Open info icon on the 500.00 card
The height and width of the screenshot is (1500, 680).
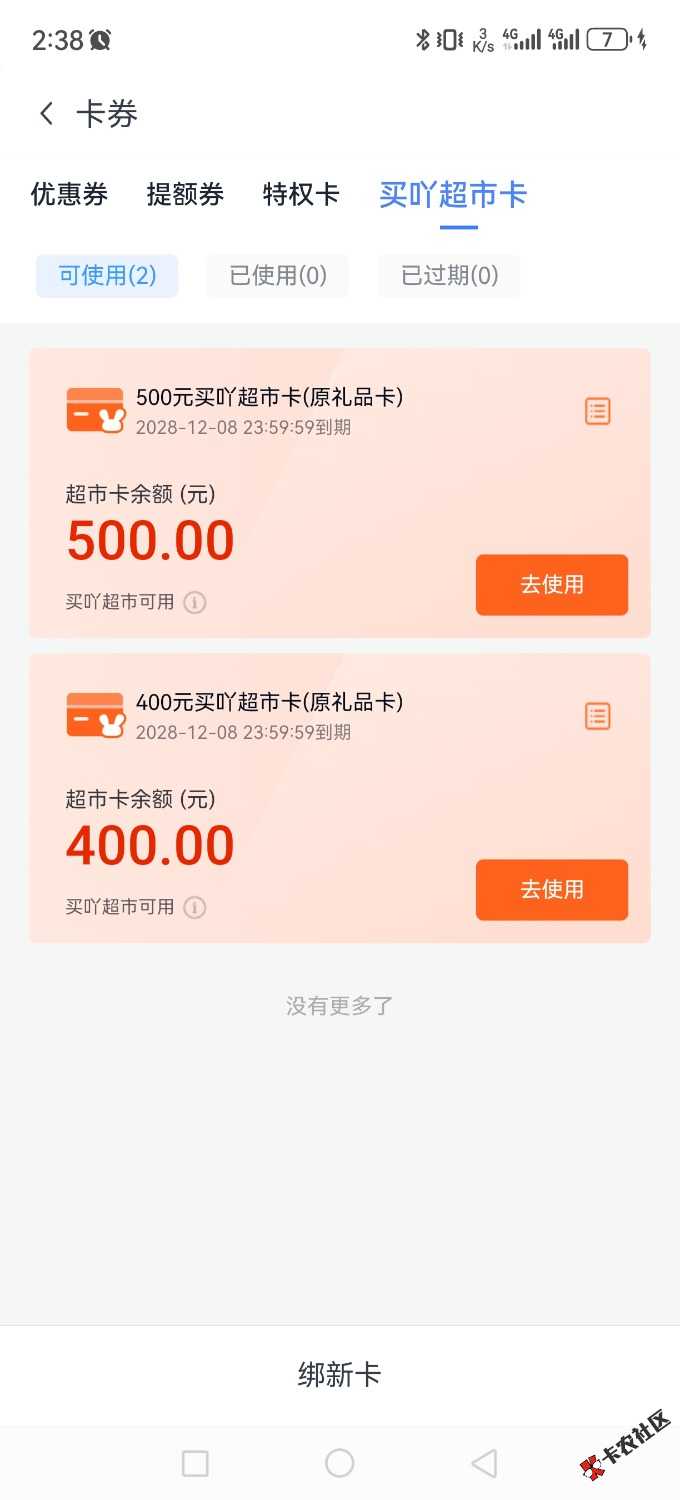[x=195, y=602]
